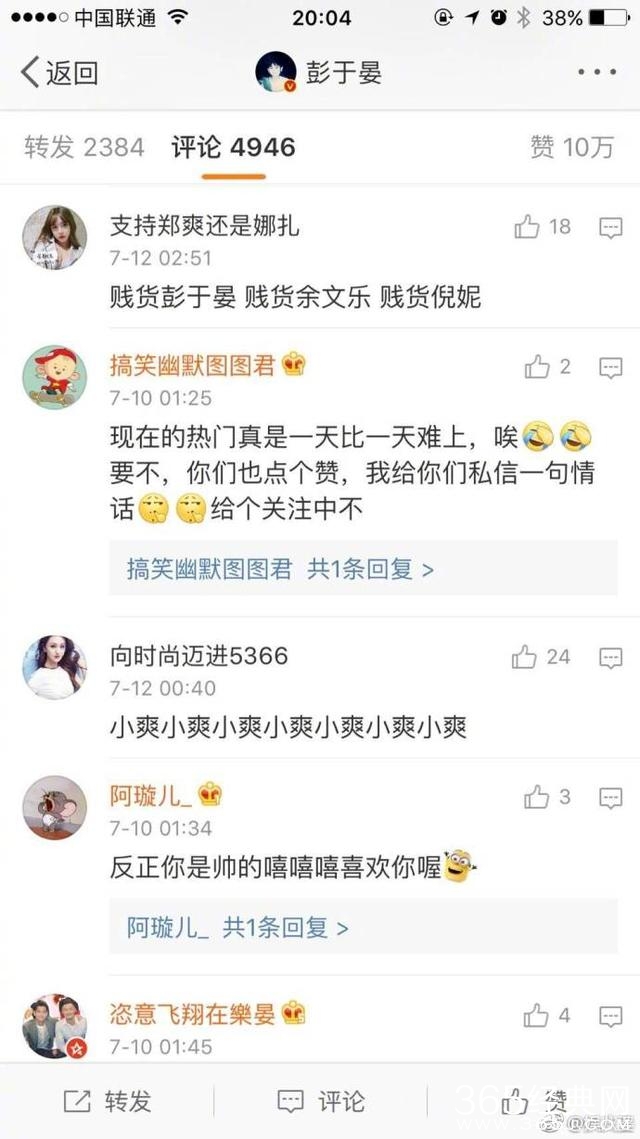This screenshot has height=1139, width=640.
Task: Reply to 向时尚迈进5366's comment
Action: coord(611,658)
